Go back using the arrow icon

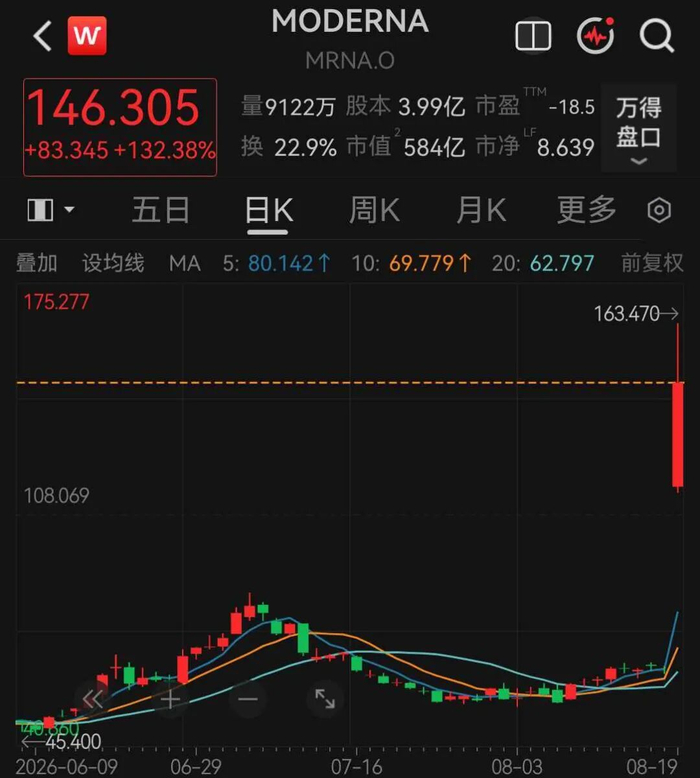click(x=43, y=36)
